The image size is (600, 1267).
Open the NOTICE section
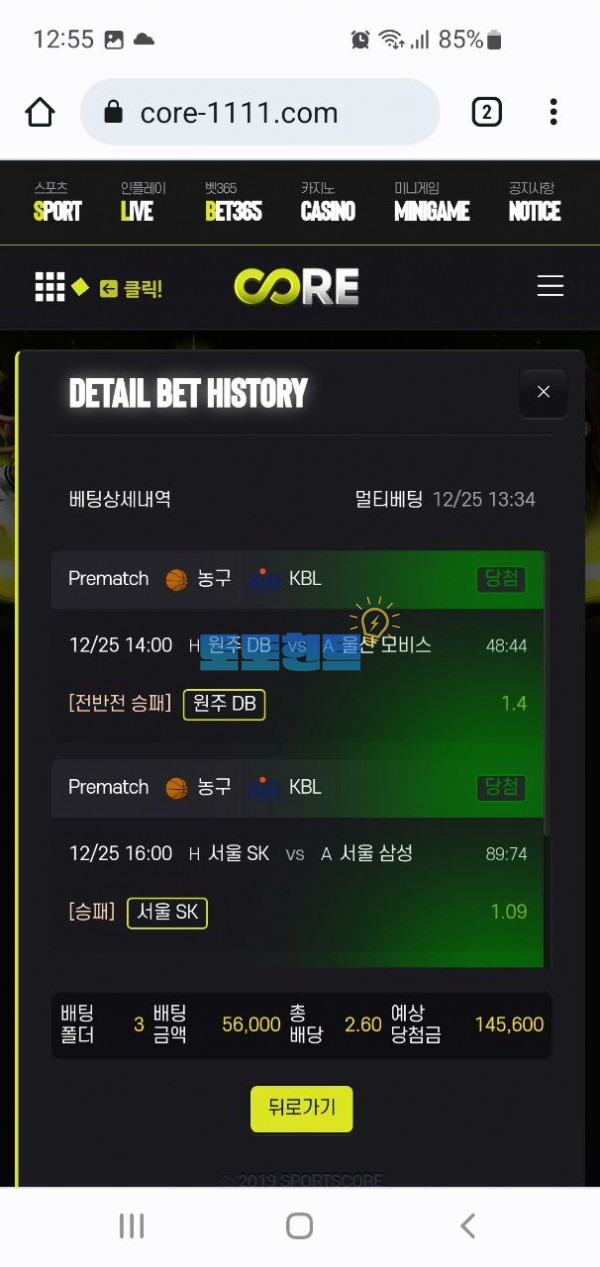pyautogui.click(x=534, y=202)
